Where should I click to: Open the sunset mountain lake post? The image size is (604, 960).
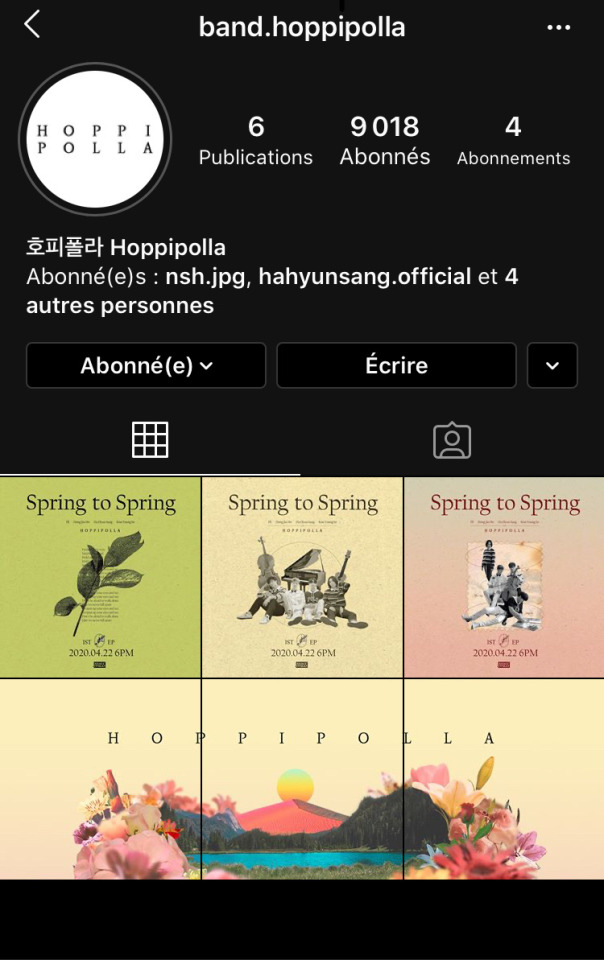tap(302, 780)
